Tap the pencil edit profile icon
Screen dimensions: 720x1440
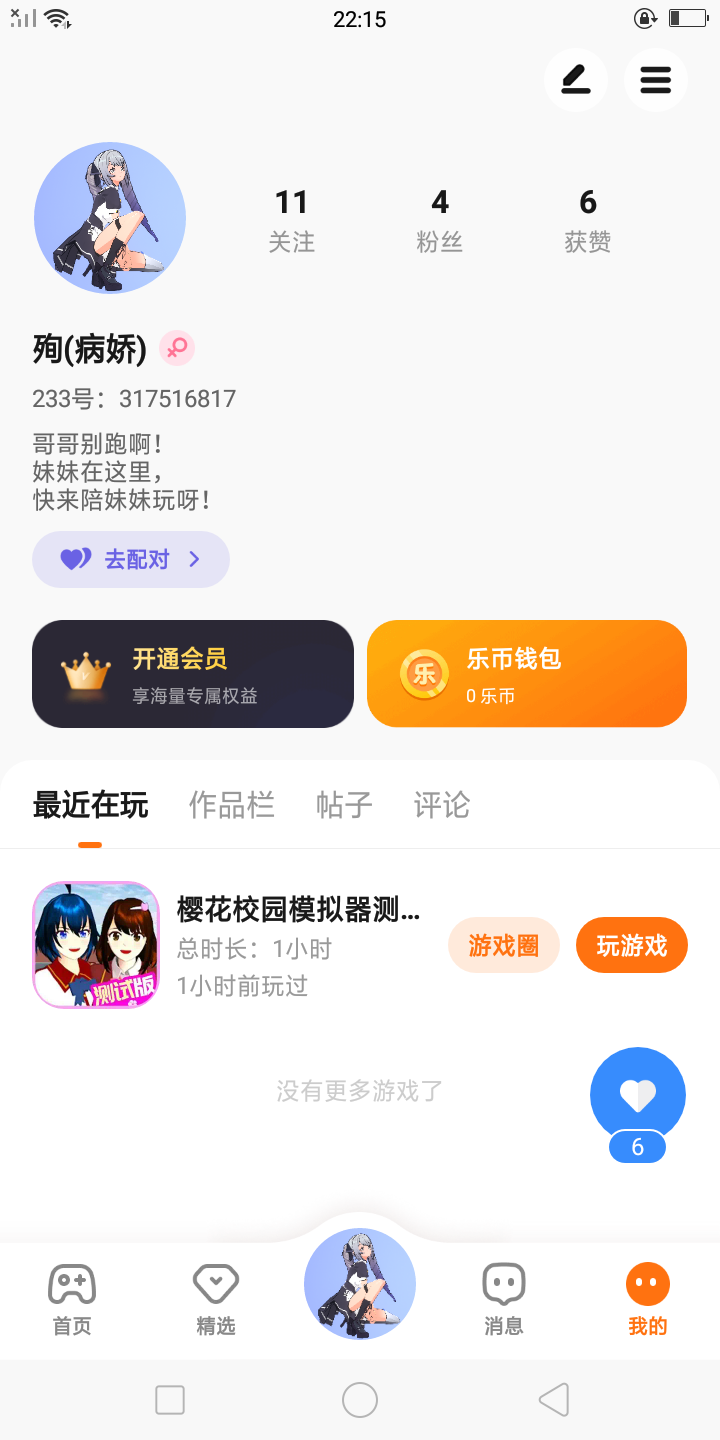click(575, 79)
